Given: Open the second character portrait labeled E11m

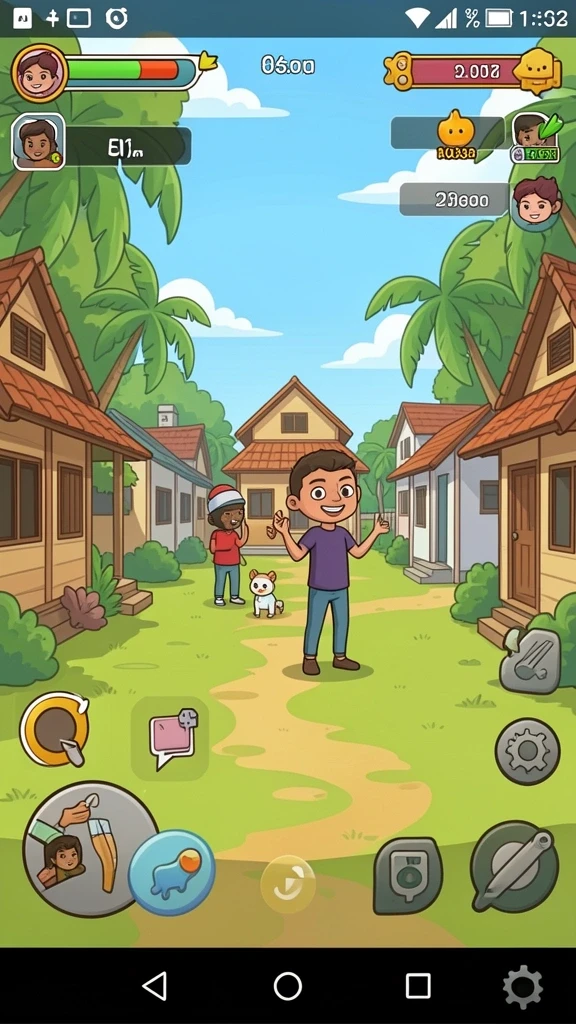Looking at the screenshot, I should pos(39,142).
